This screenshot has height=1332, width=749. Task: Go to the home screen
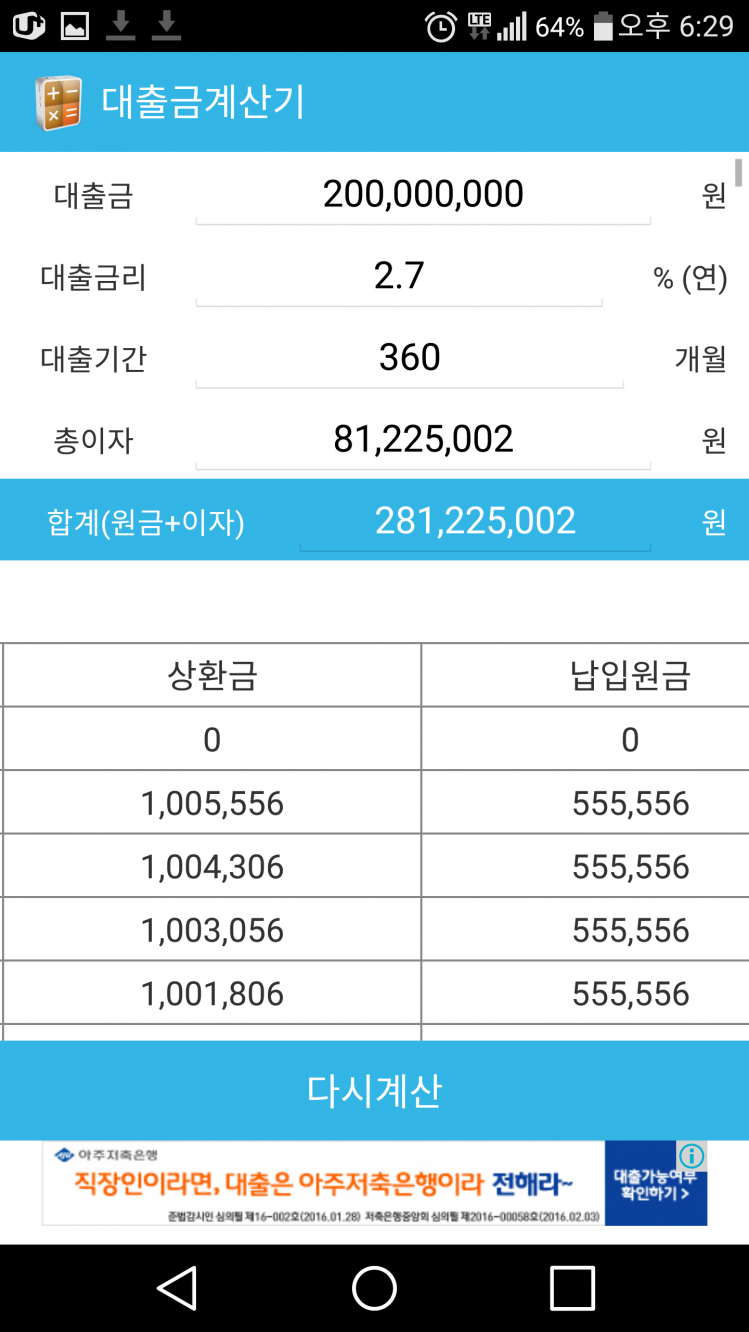click(x=374, y=1288)
